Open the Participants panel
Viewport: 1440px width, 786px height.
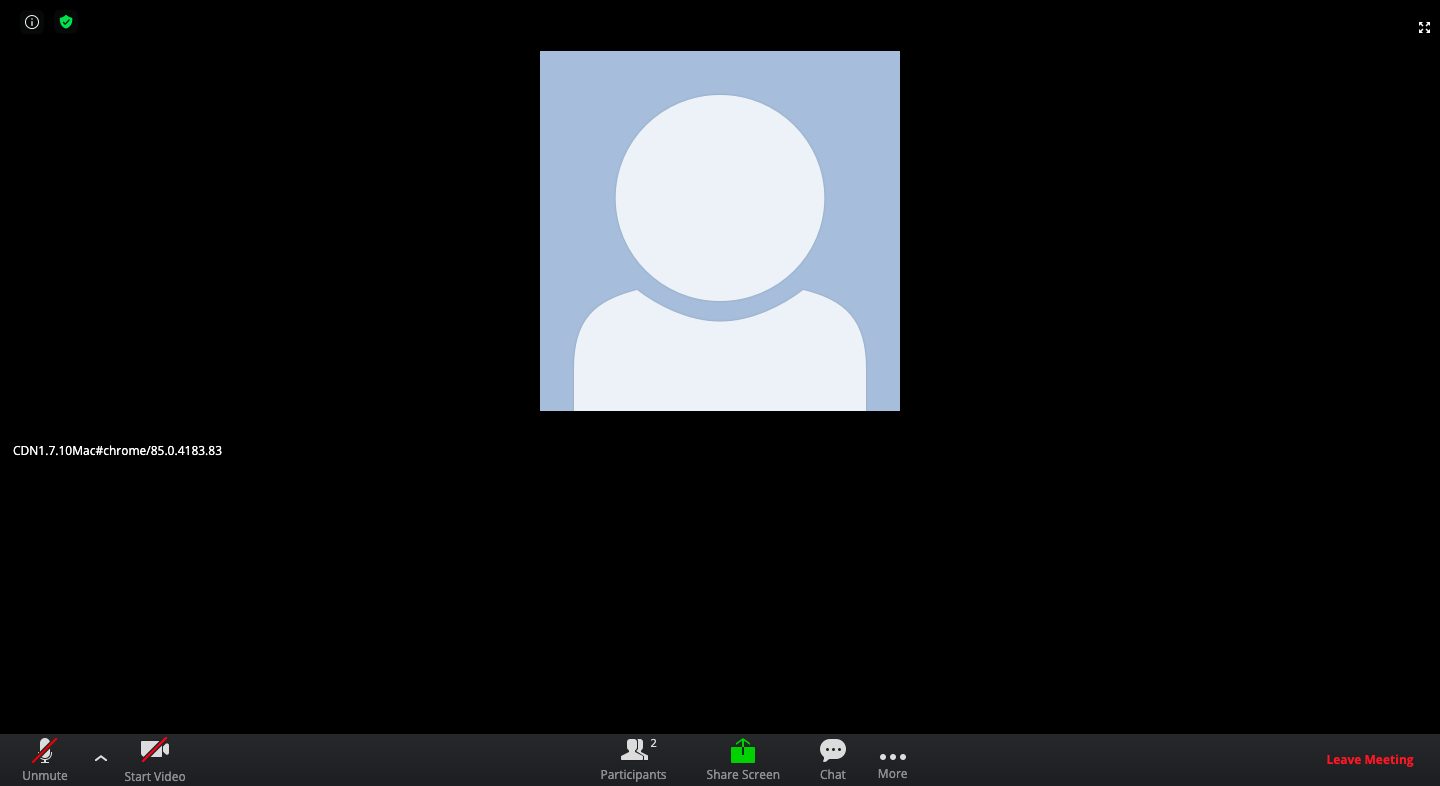633,759
